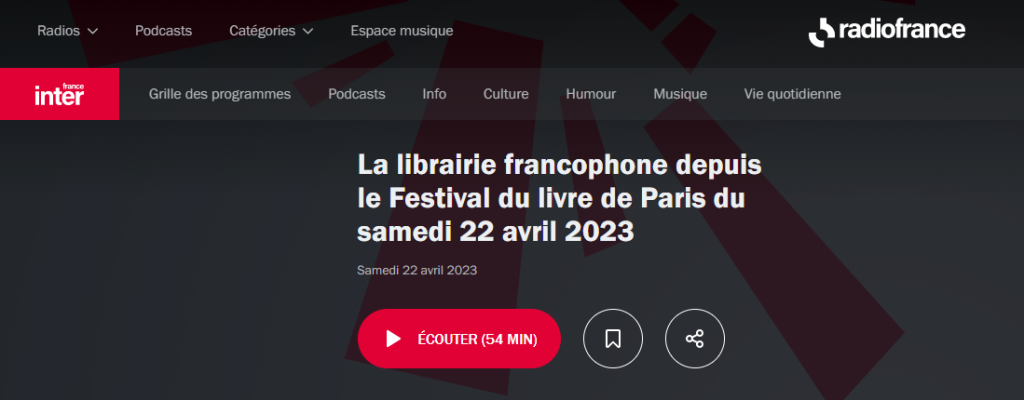
Task: Open the Humour section
Action: (590, 94)
